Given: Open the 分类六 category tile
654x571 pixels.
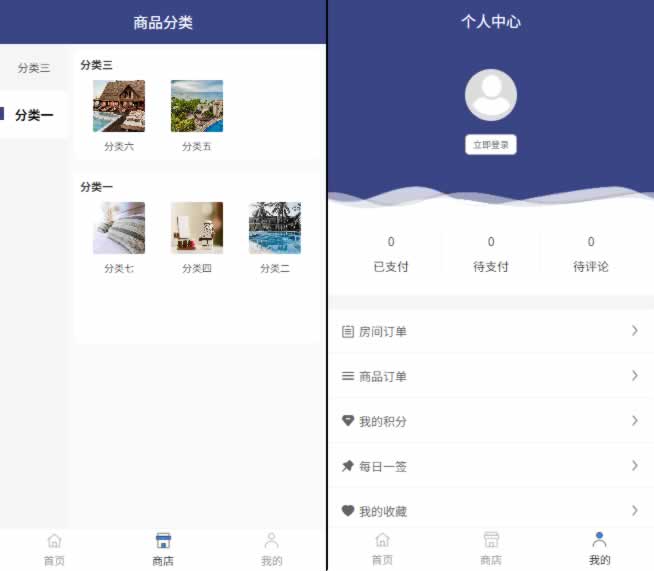Looking at the screenshot, I should 119,116.
